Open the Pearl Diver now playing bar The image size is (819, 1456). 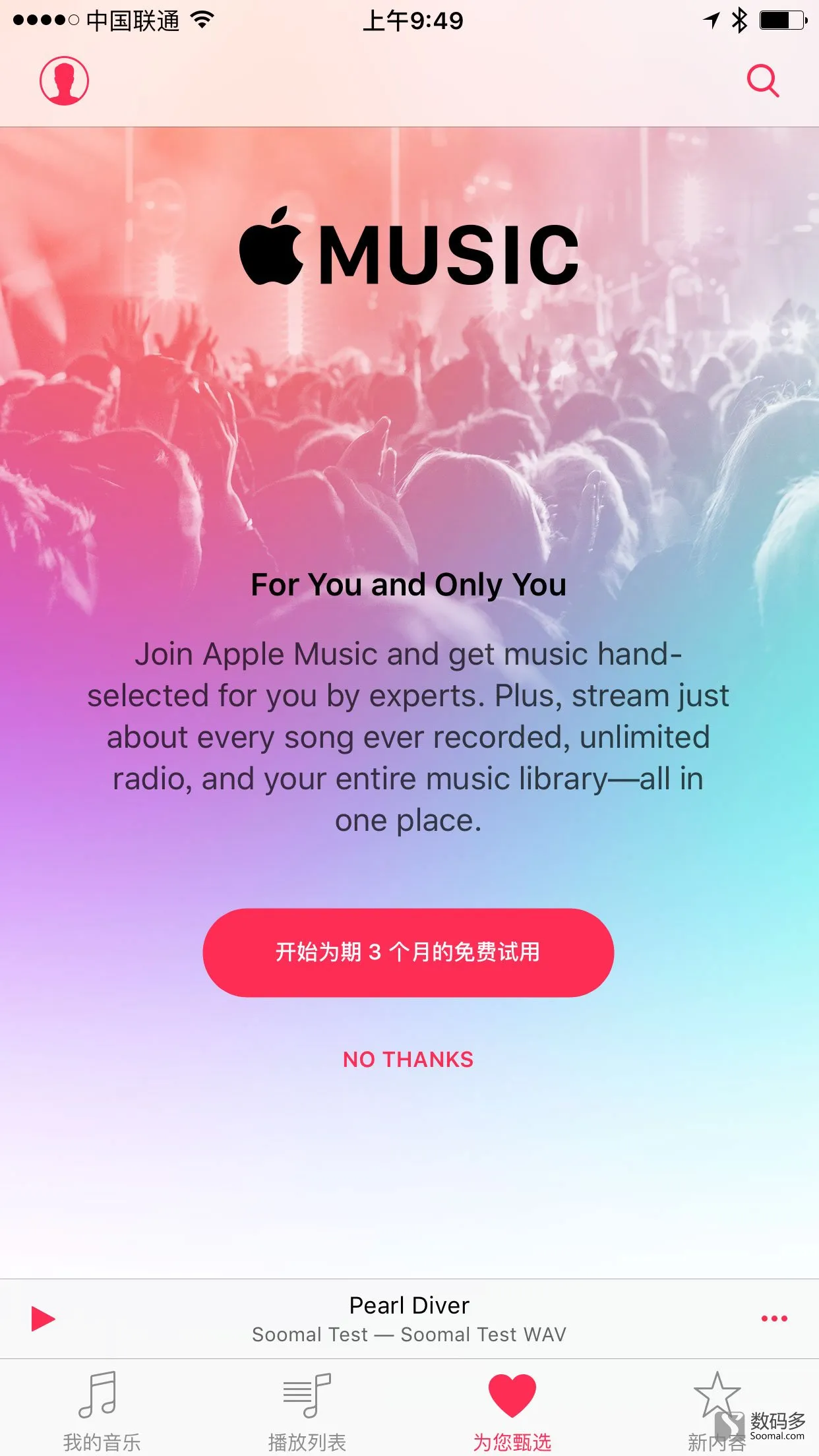point(409,1319)
